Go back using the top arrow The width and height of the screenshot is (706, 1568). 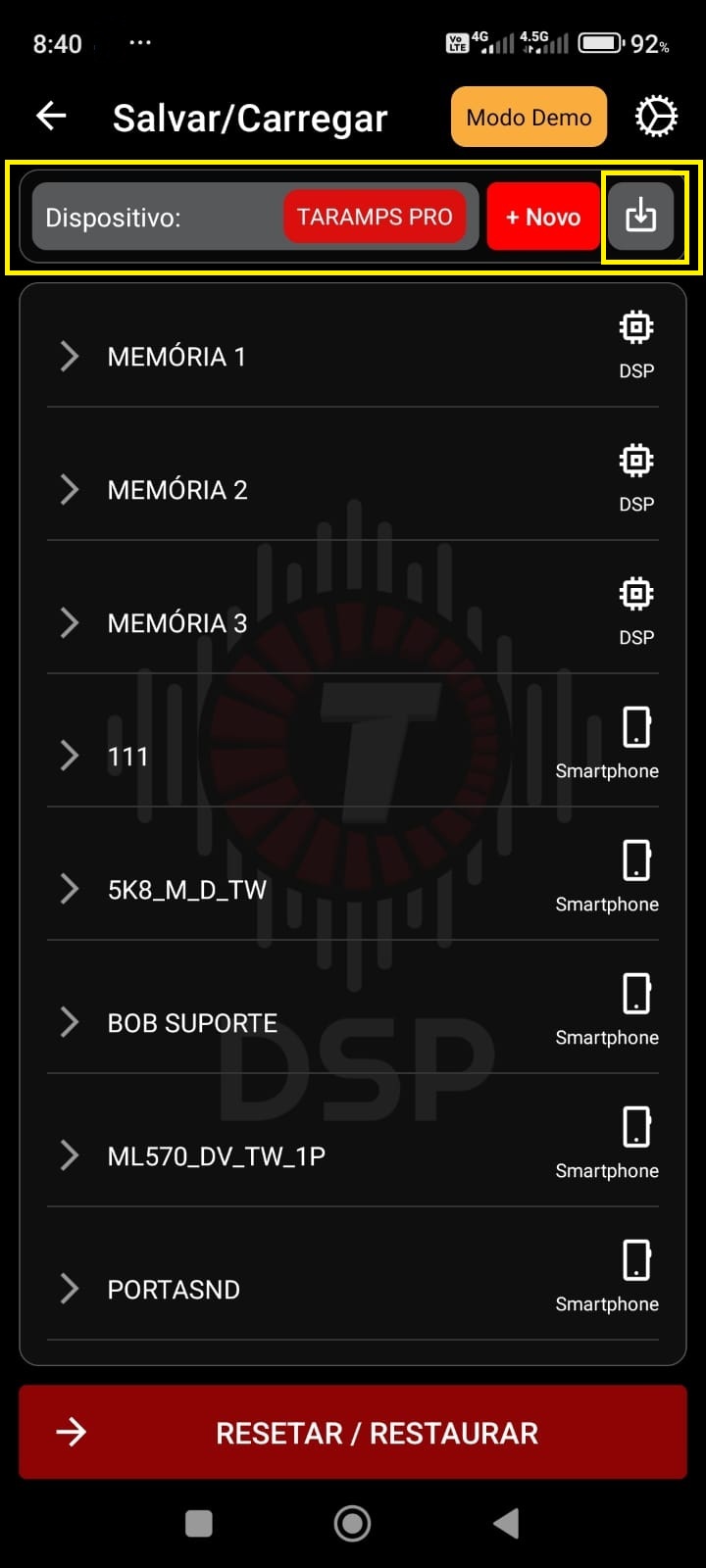click(x=51, y=117)
